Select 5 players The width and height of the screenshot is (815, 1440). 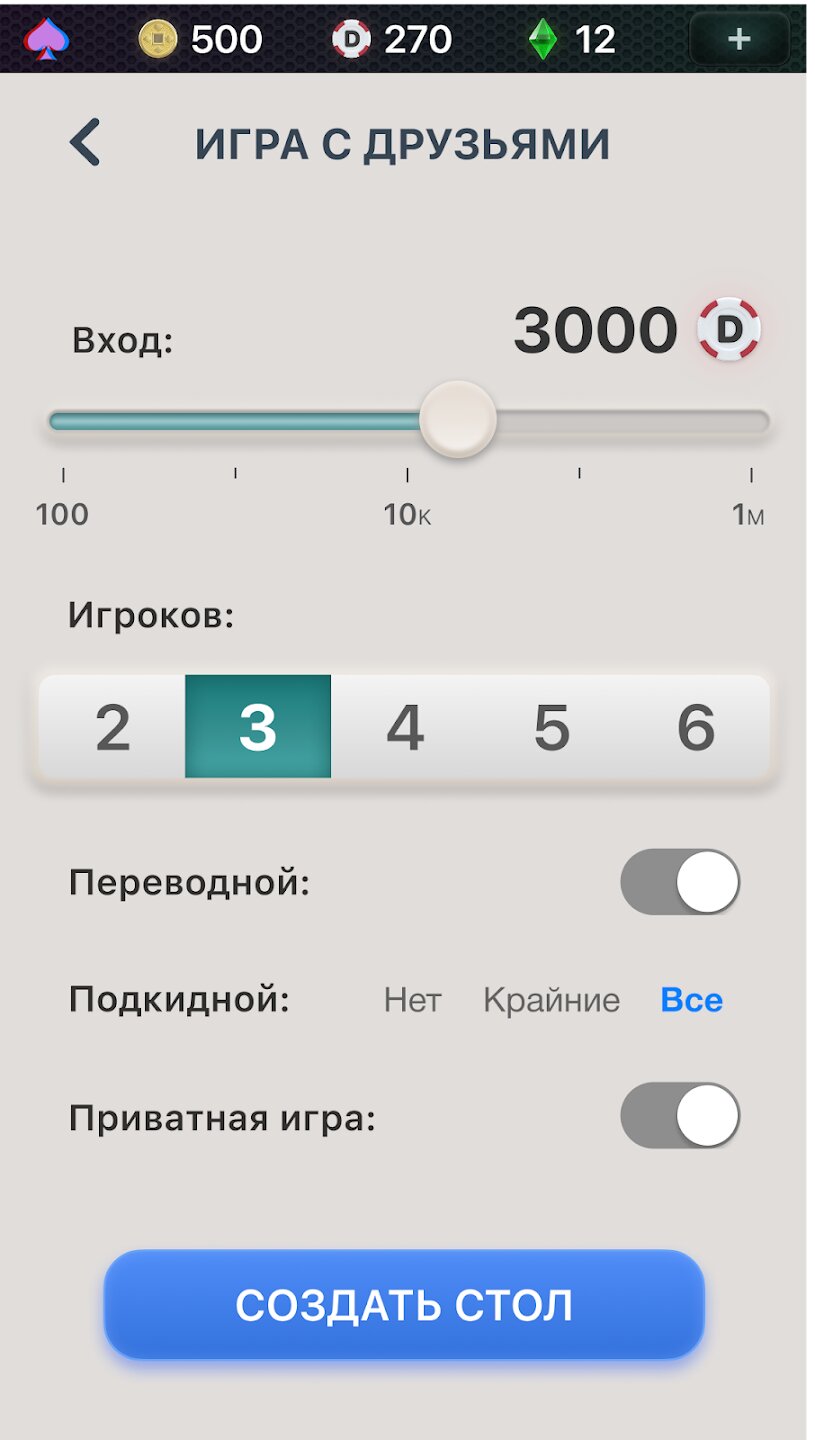pyautogui.click(x=551, y=727)
